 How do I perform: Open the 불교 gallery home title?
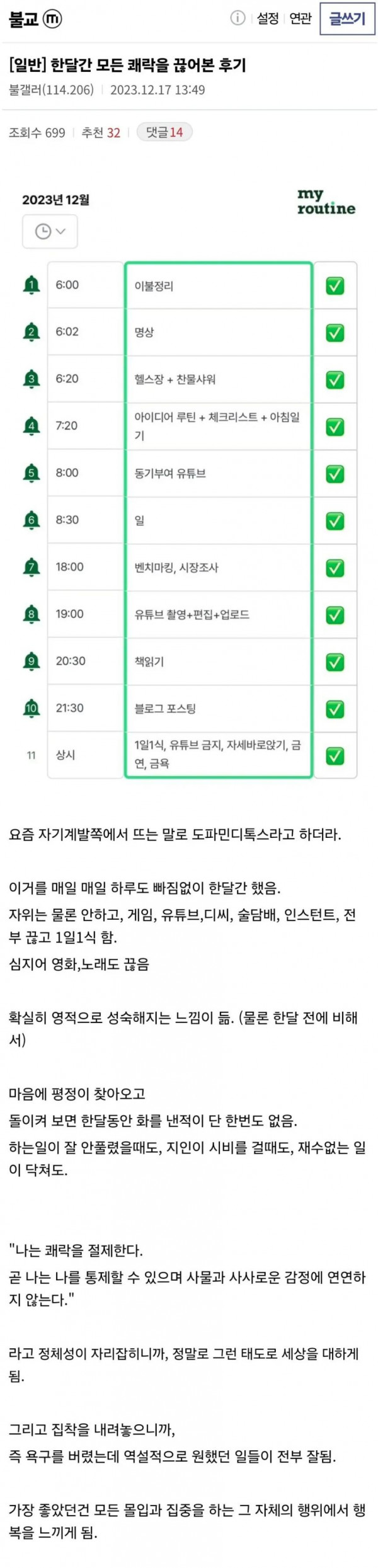click(x=24, y=20)
